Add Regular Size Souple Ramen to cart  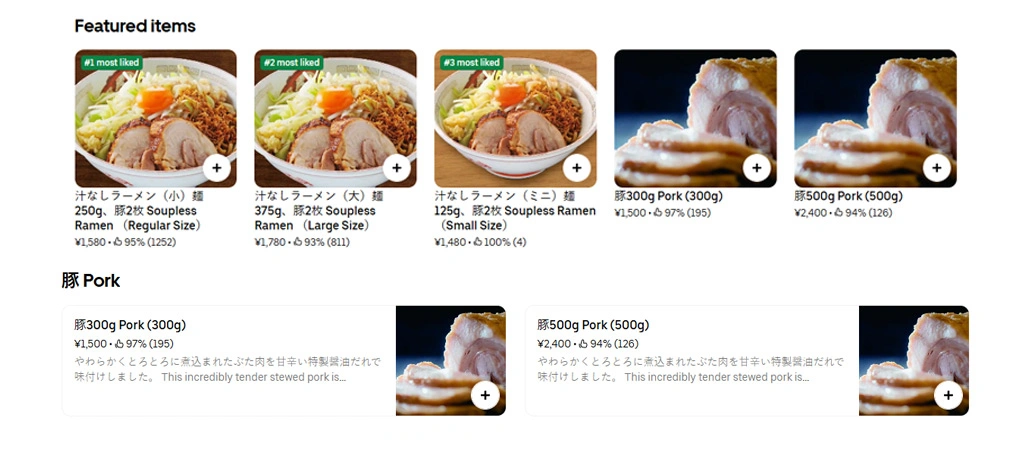pyautogui.click(x=216, y=168)
